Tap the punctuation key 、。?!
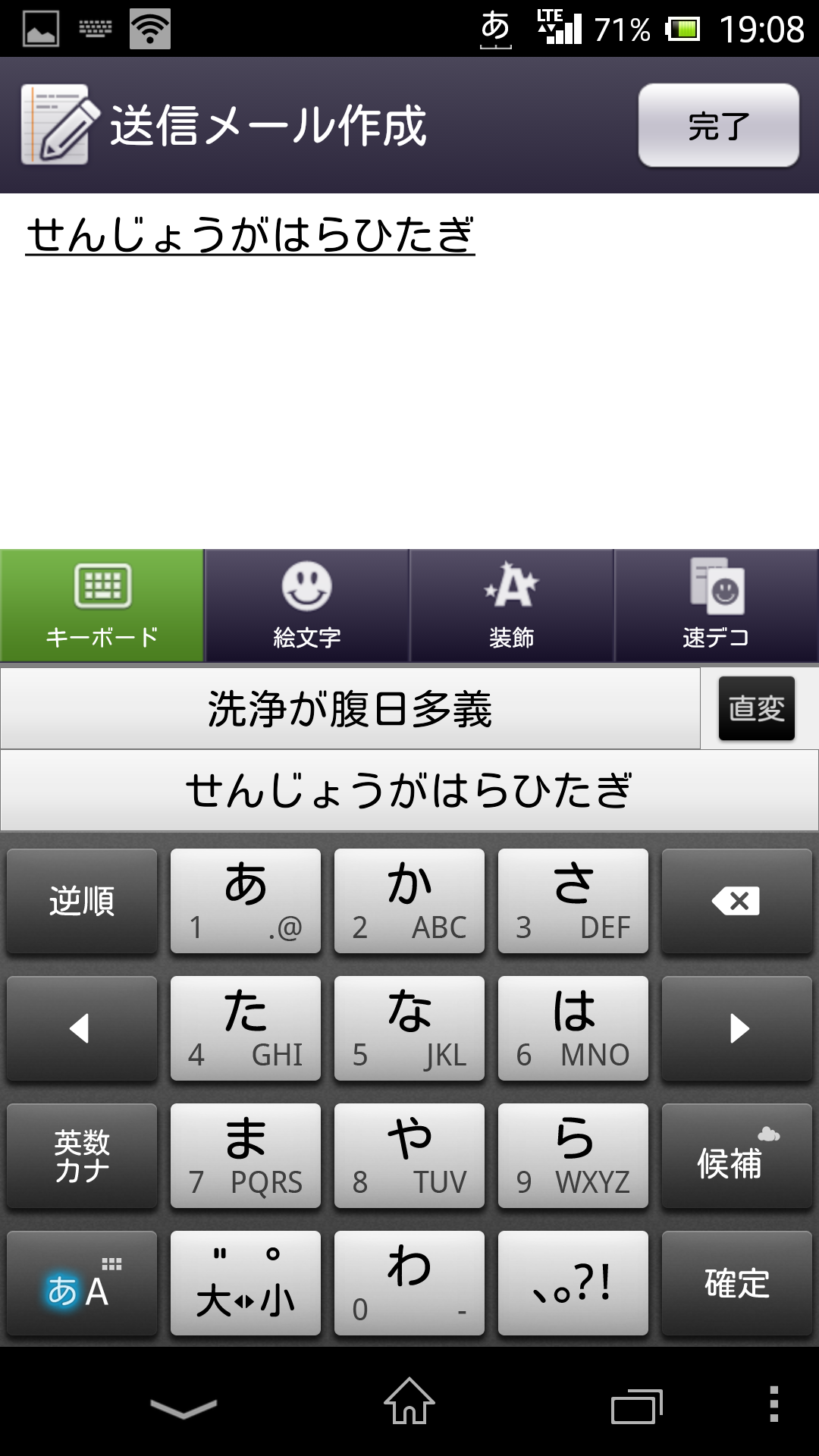This screenshot has height=1456, width=819. click(573, 1283)
